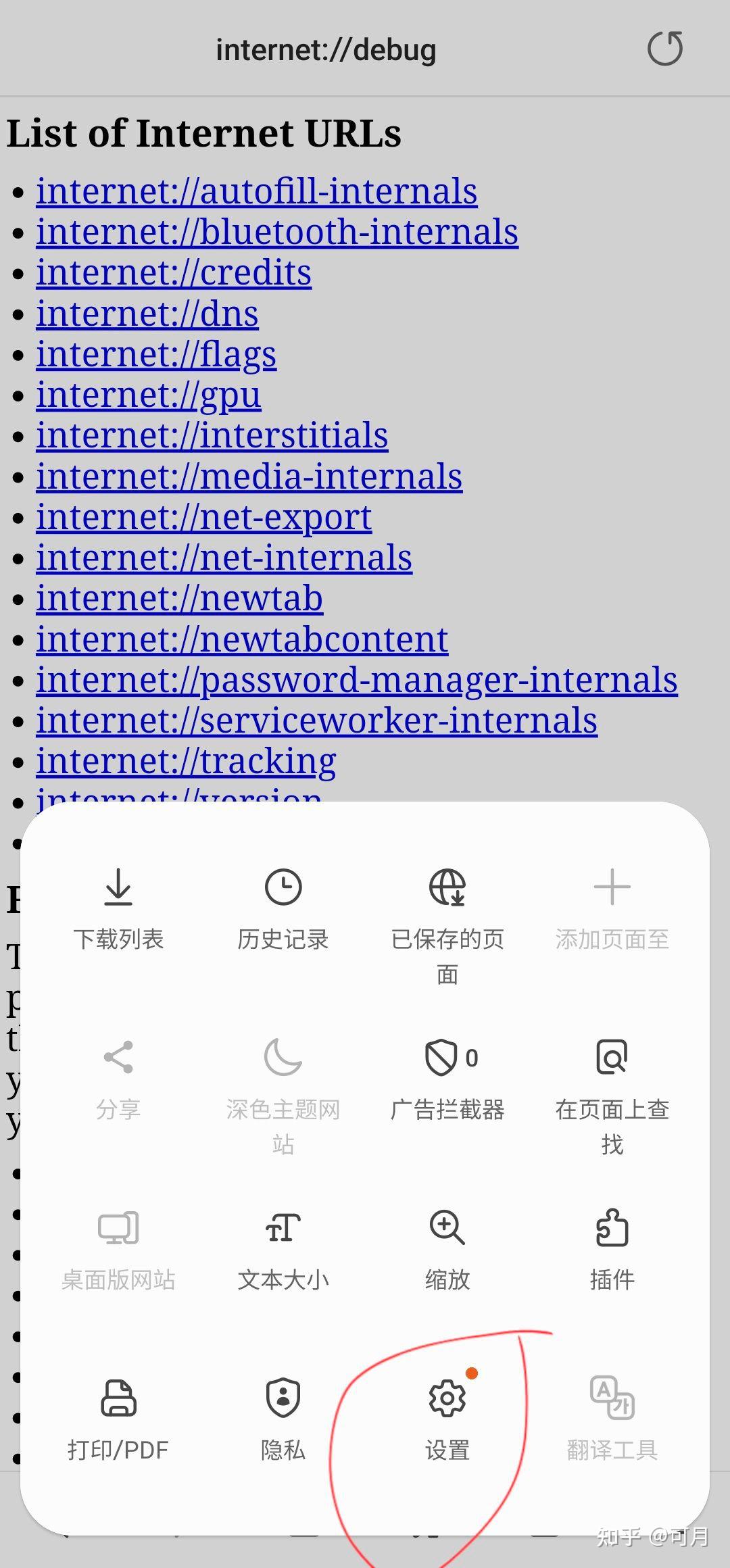Open 隐私 privacy menu item

(x=283, y=1419)
